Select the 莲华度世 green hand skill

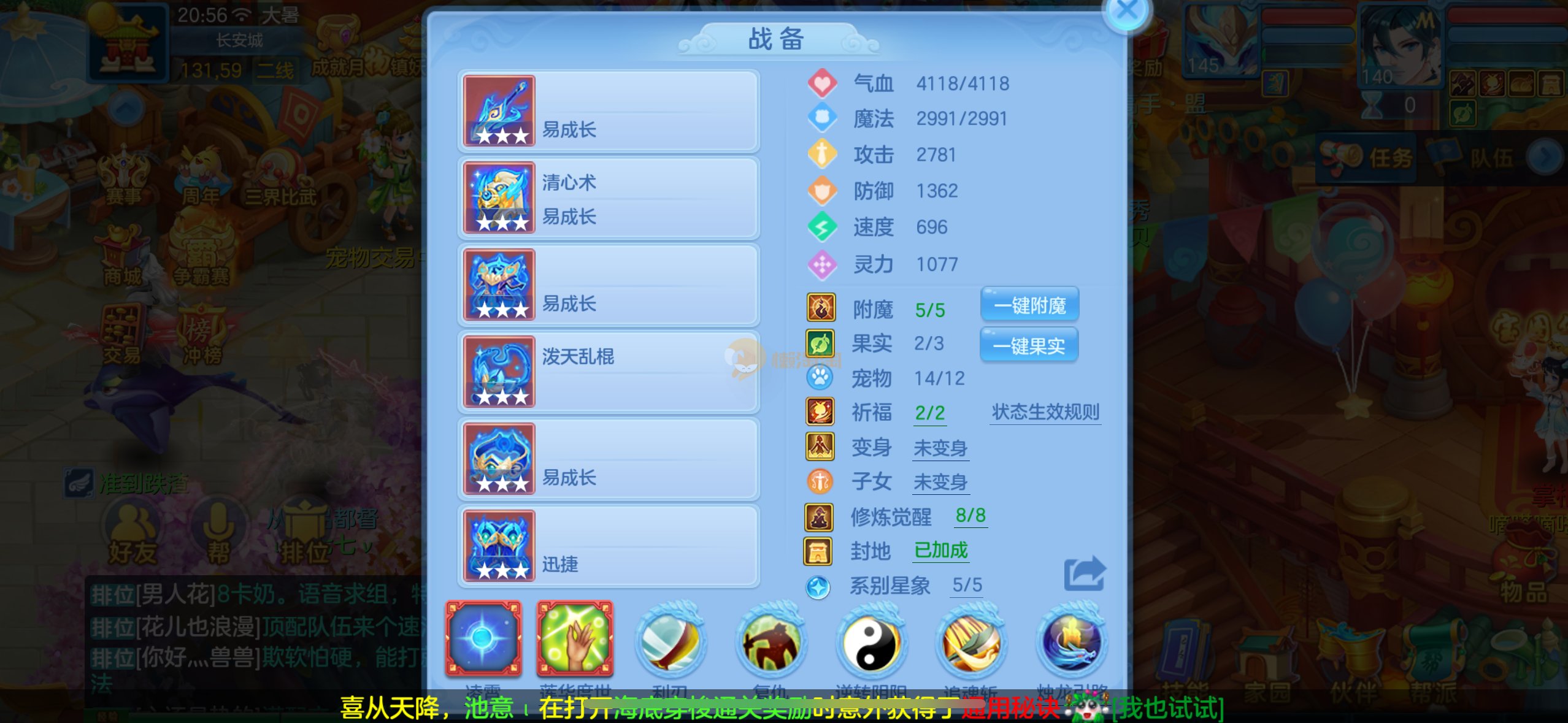pyautogui.click(x=575, y=639)
